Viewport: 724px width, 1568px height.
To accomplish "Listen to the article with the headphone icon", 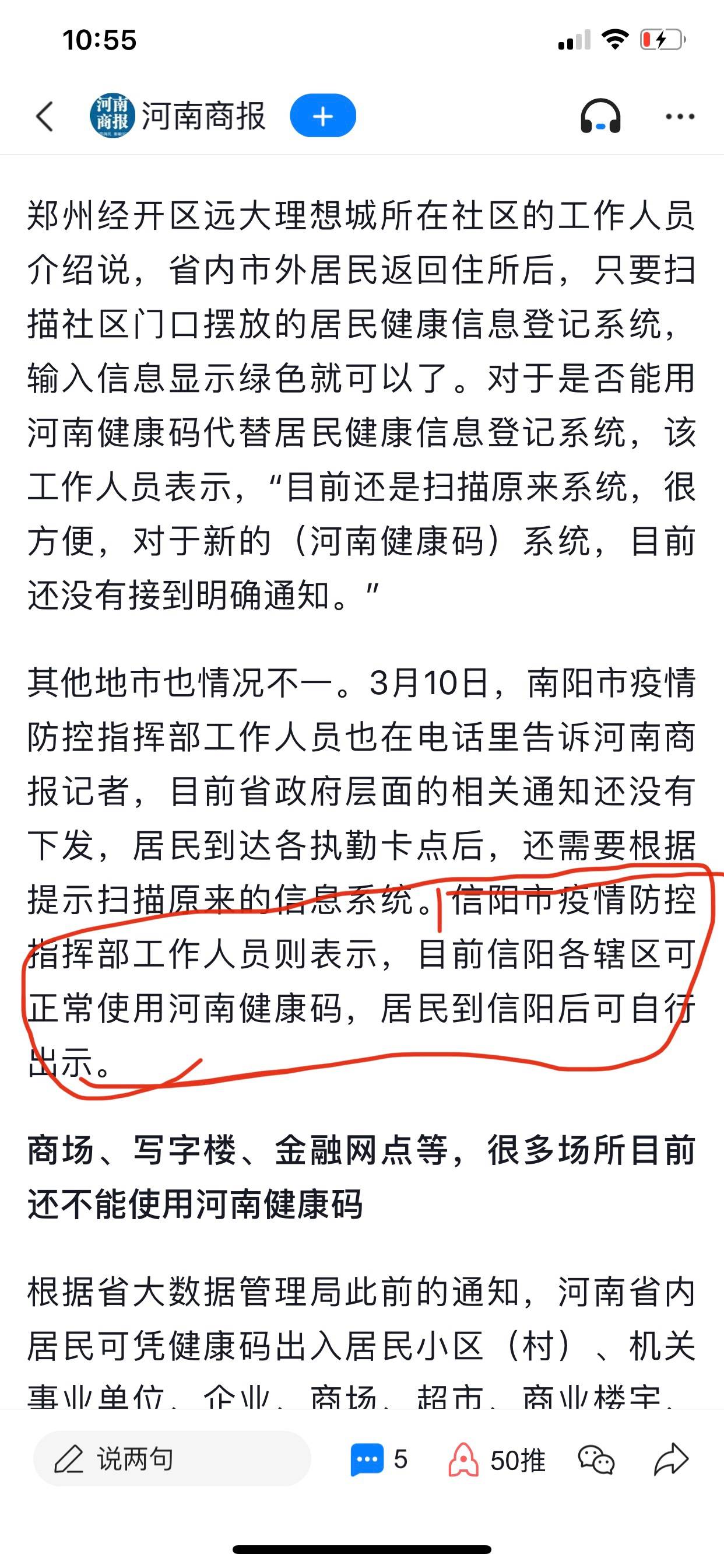I will click(600, 116).
